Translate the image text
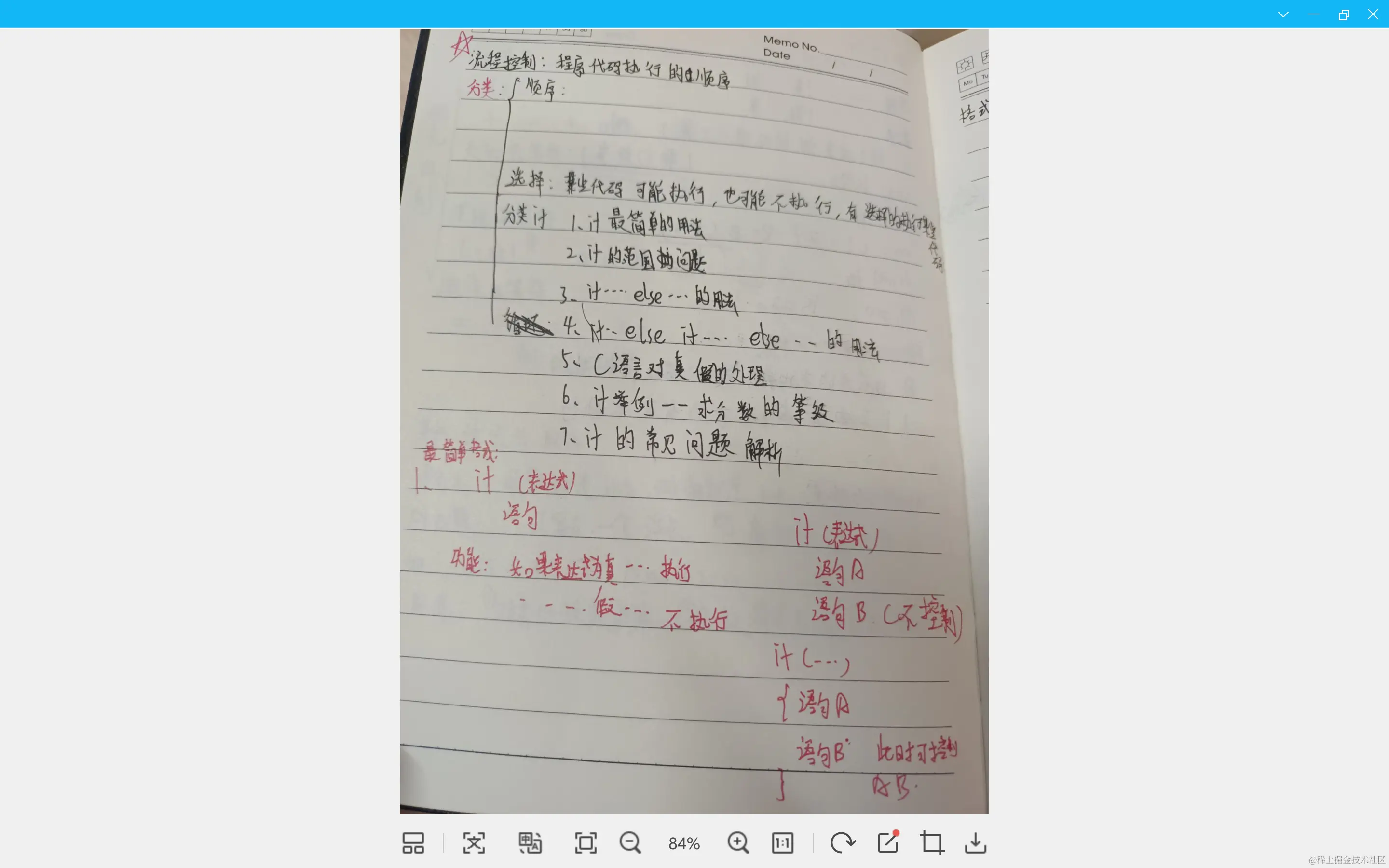The width and height of the screenshot is (1389, 868). point(529,843)
